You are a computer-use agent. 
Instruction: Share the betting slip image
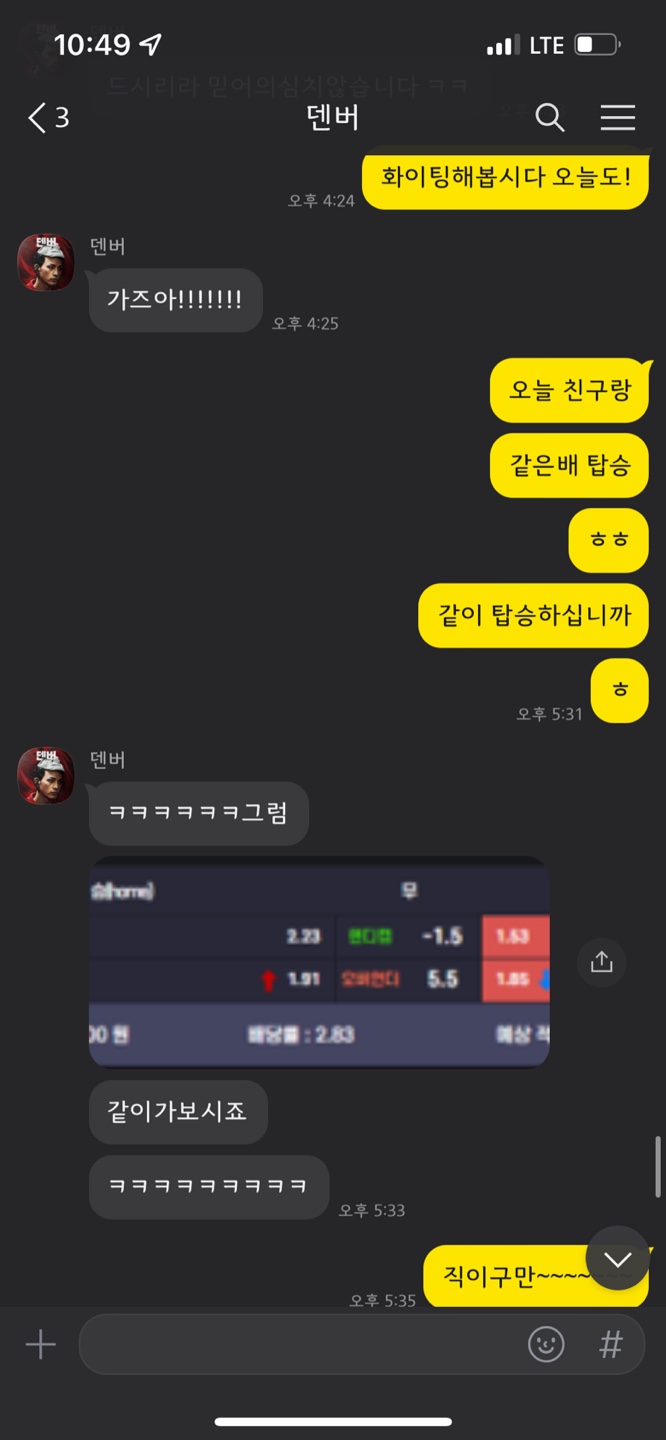tap(601, 962)
